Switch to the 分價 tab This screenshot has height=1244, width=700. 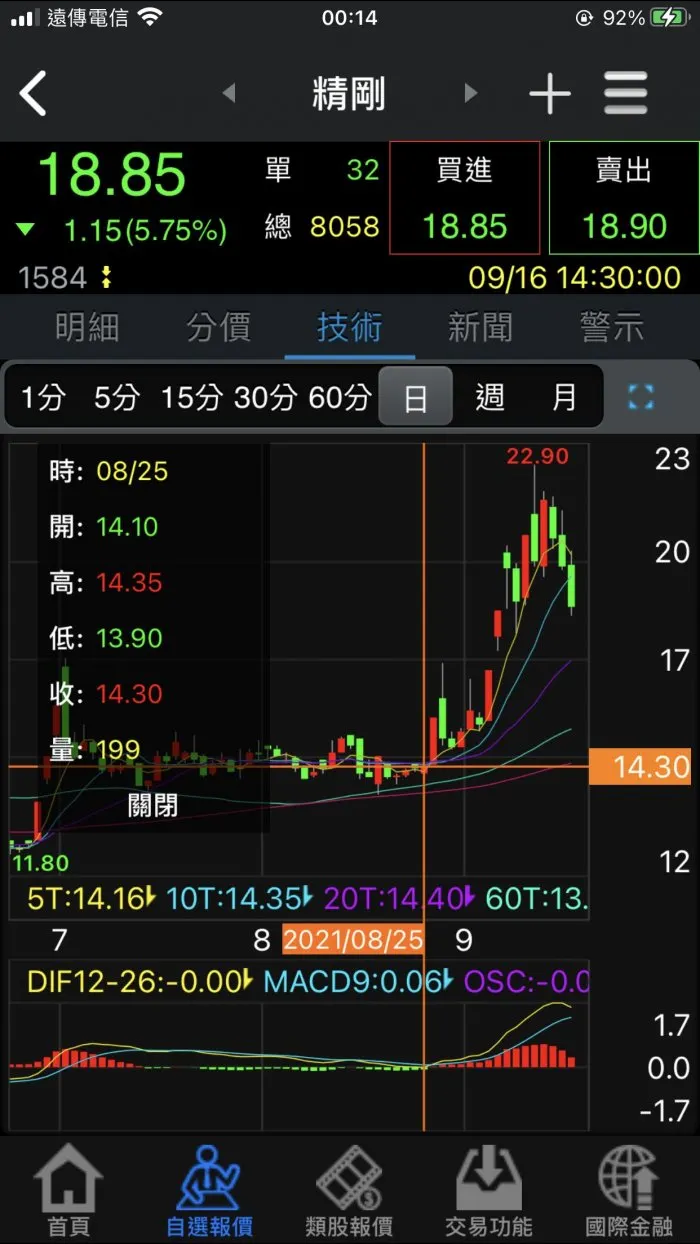[218, 327]
